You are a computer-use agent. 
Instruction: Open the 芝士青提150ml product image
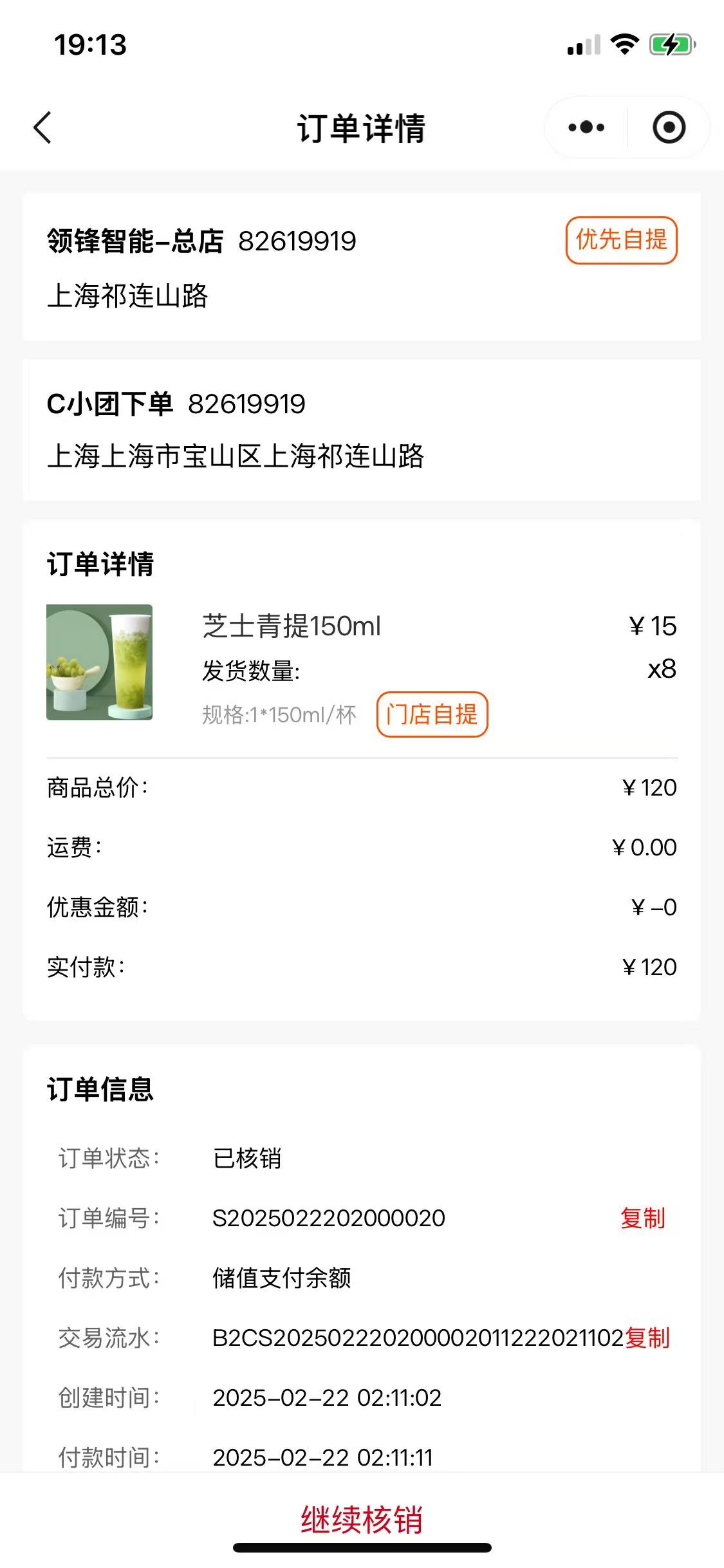pyautogui.click(x=100, y=662)
